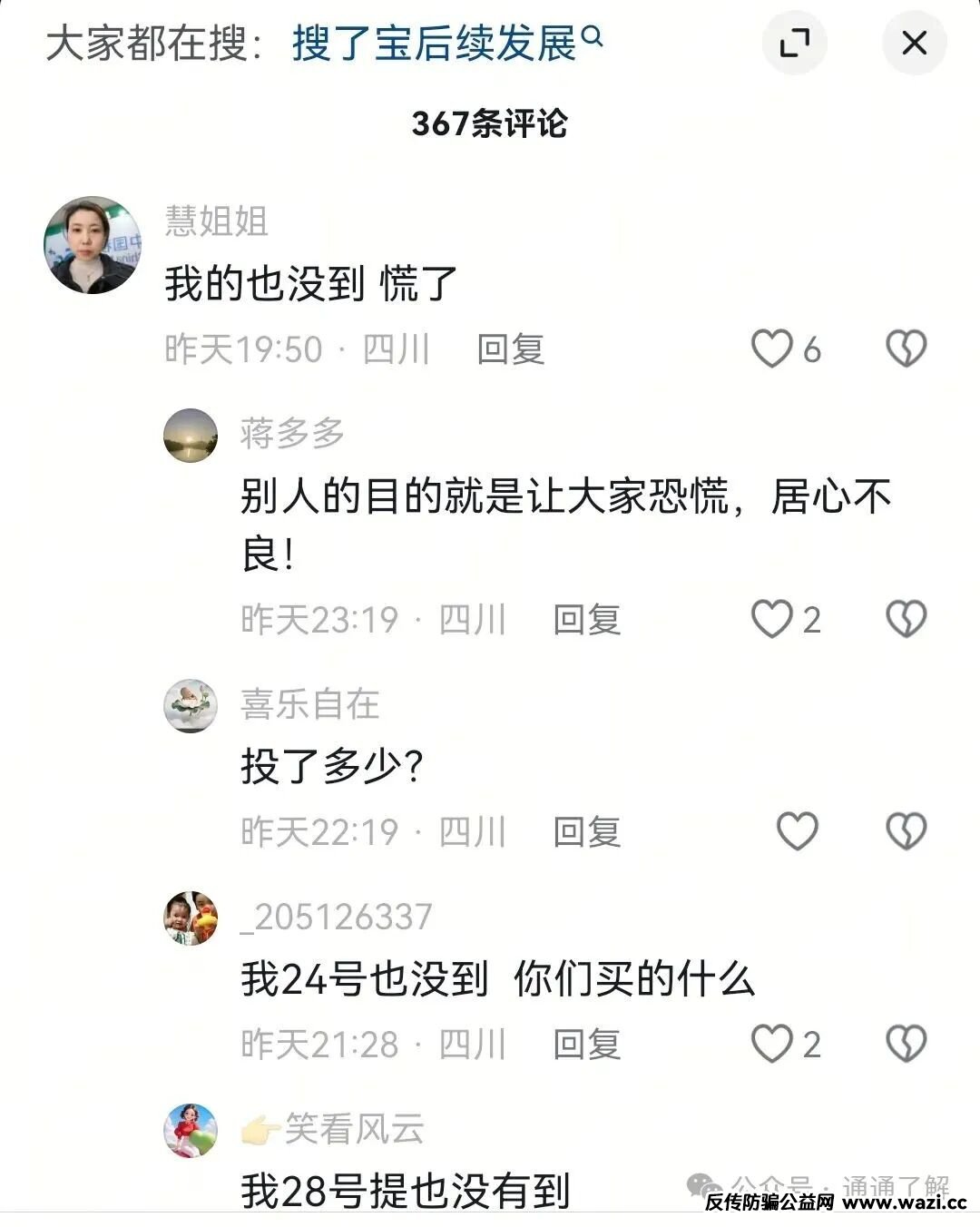Close the comments panel
Image resolution: width=980 pixels, height=1227 pixels.
click(914, 43)
